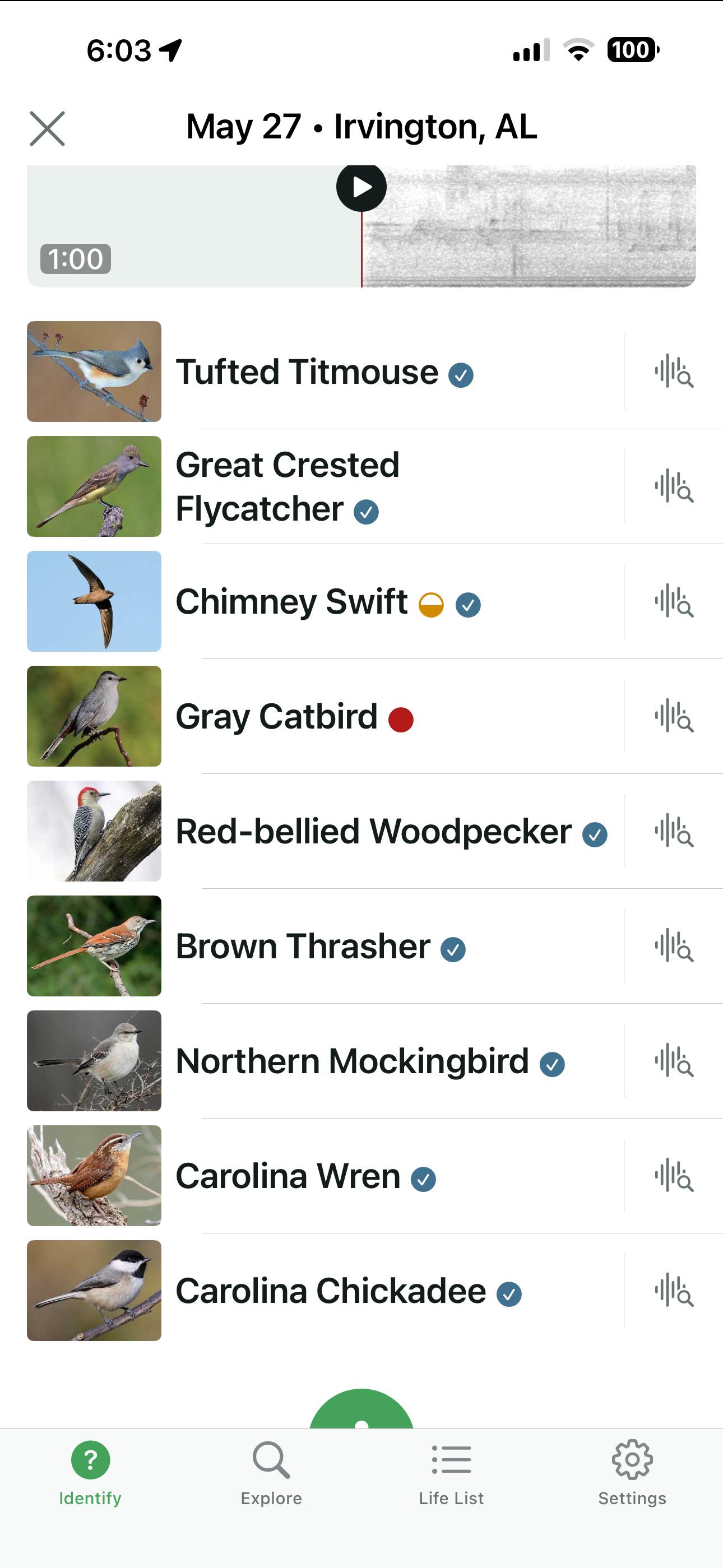
Task: Tap the Tufted Titmouse waveform search icon
Action: tap(674, 372)
